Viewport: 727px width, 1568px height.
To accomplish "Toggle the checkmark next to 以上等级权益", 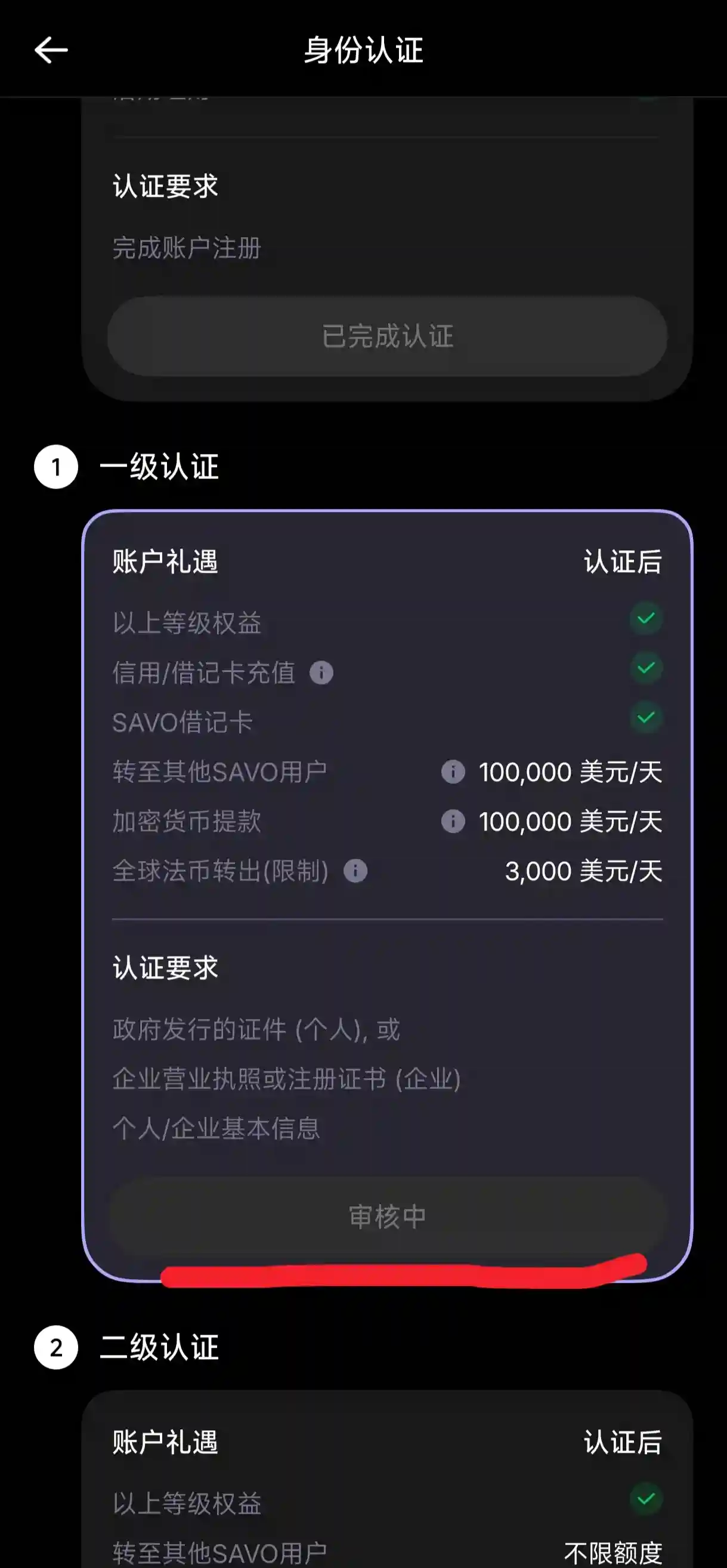I will pyautogui.click(x=646, y=619).
